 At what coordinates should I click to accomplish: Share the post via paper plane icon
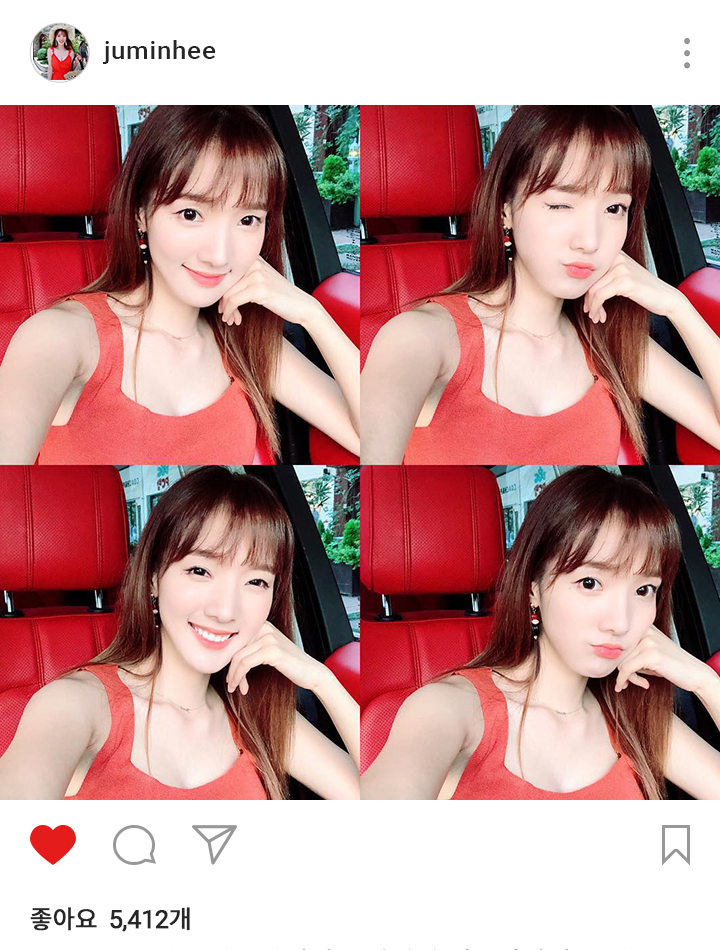pyautogui.click(x=214, y=844)
